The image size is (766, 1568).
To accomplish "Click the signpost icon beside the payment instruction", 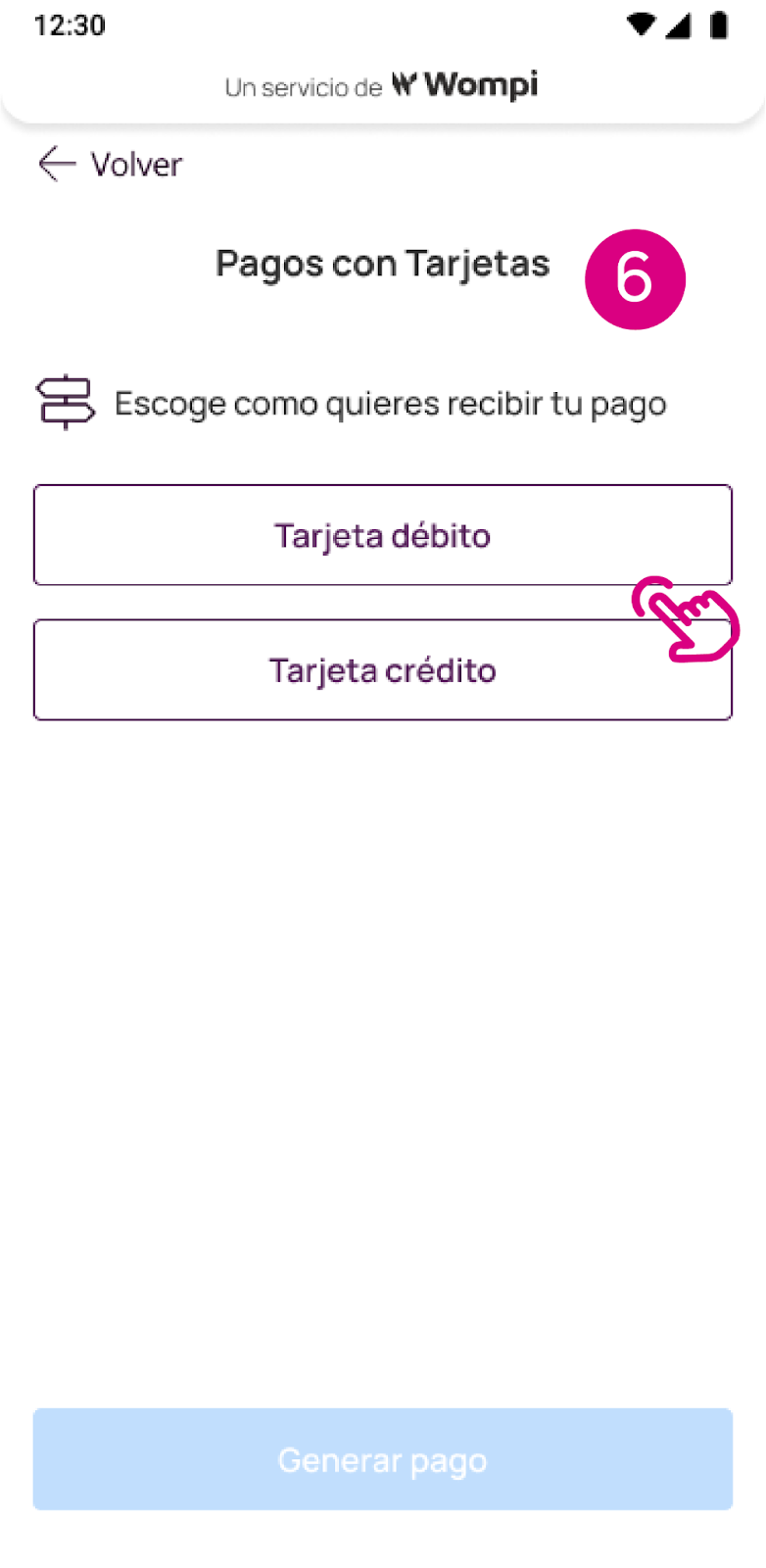I will coord(65,402).
